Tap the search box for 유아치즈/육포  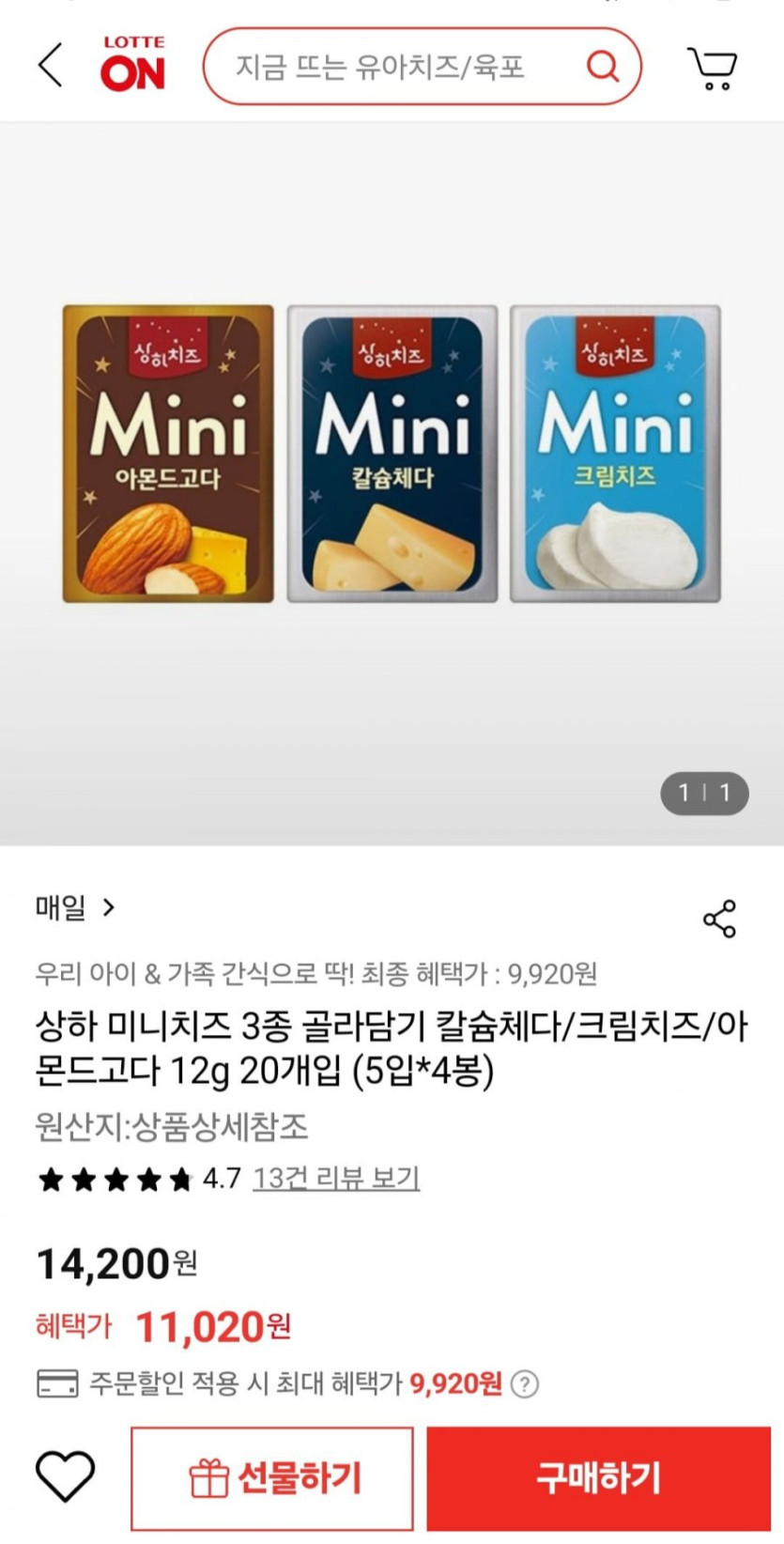(422, 66)
